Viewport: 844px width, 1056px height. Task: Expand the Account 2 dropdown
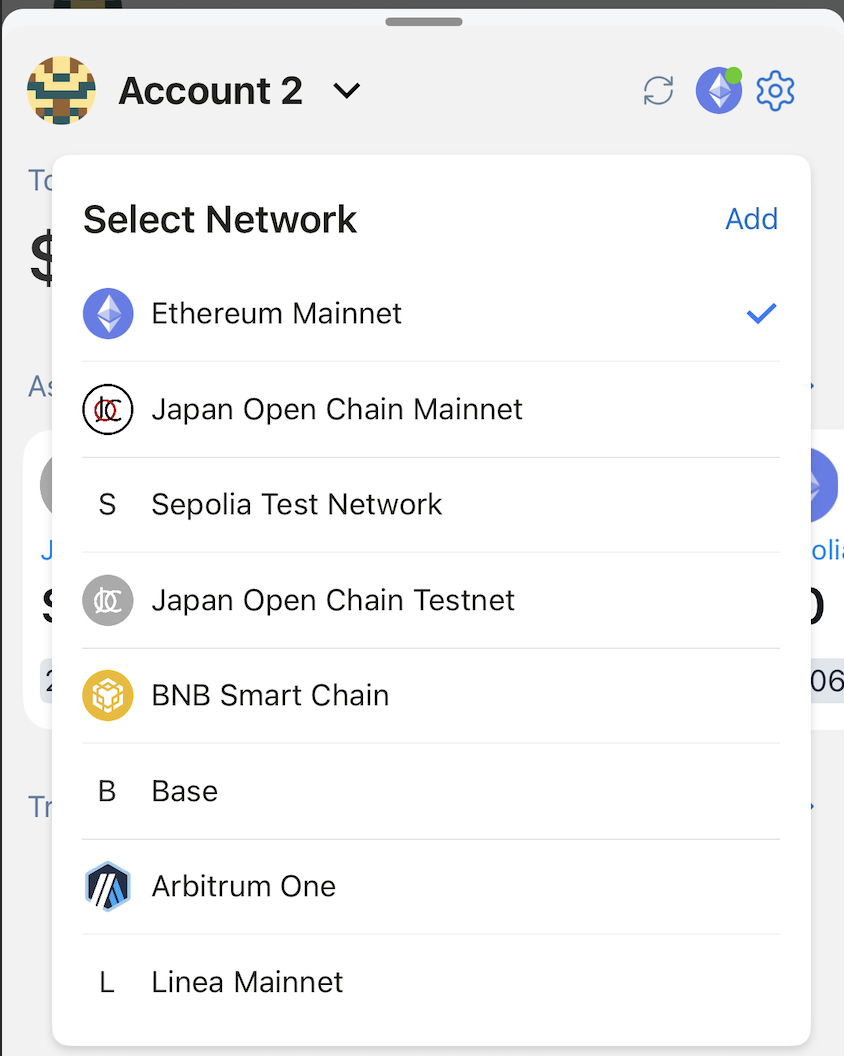(346, 91)
